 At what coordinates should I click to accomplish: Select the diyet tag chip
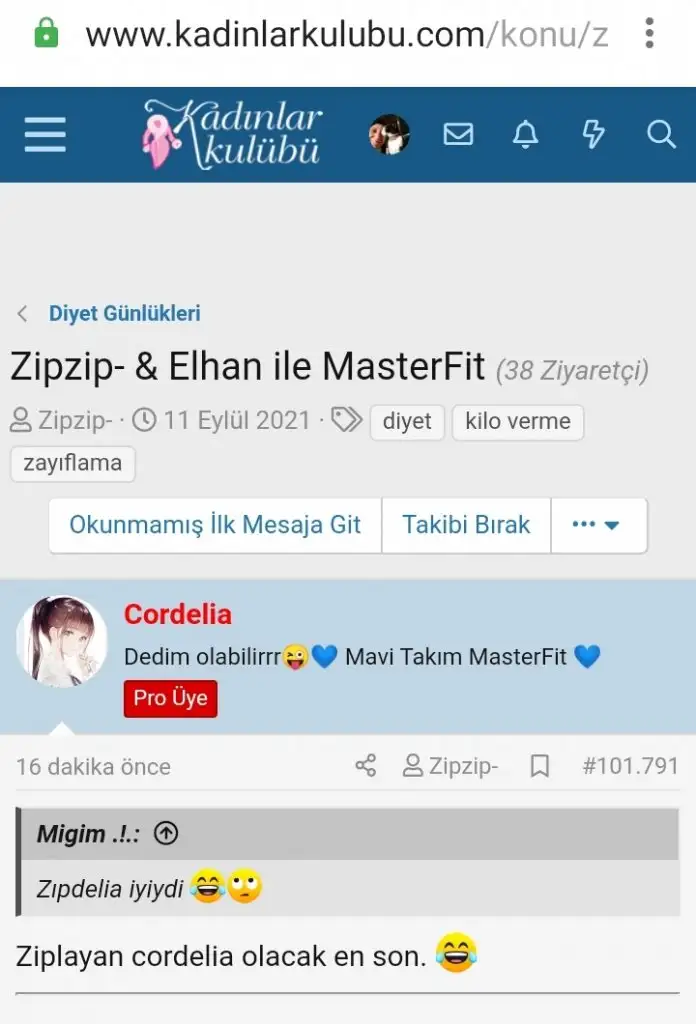pyautogui.click(x=407, y=421)
